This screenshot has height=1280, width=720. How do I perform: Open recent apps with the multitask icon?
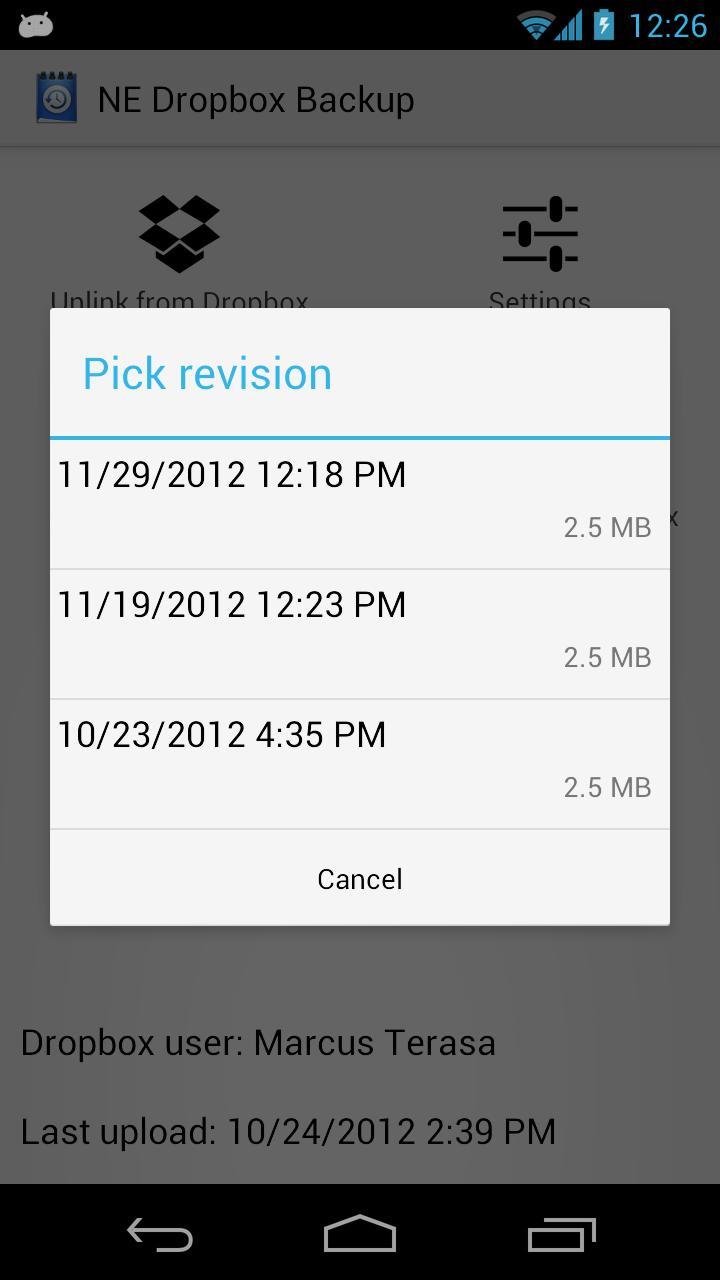(x=561, y=1234)
